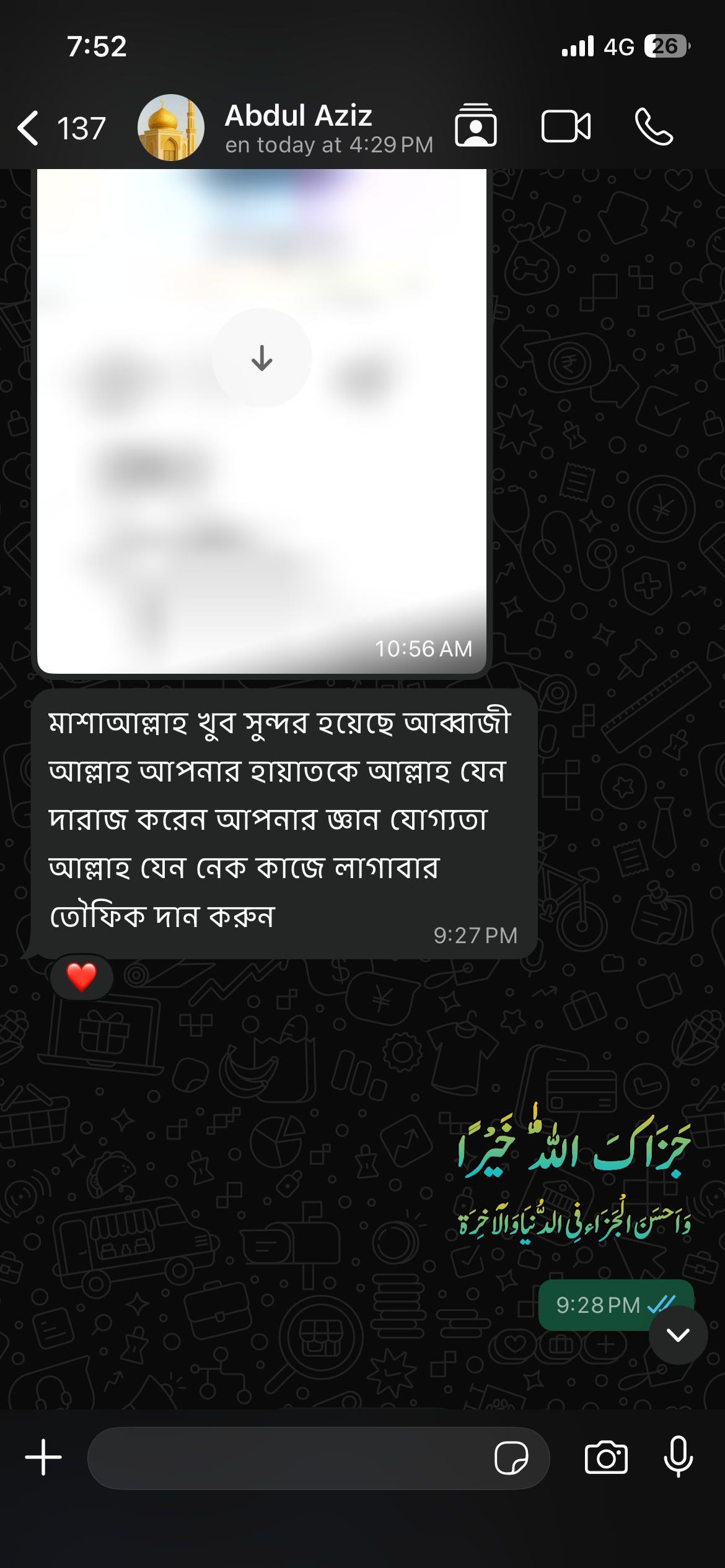
Task: Open the sticker picker
Action: click(x=511, y=1458)
